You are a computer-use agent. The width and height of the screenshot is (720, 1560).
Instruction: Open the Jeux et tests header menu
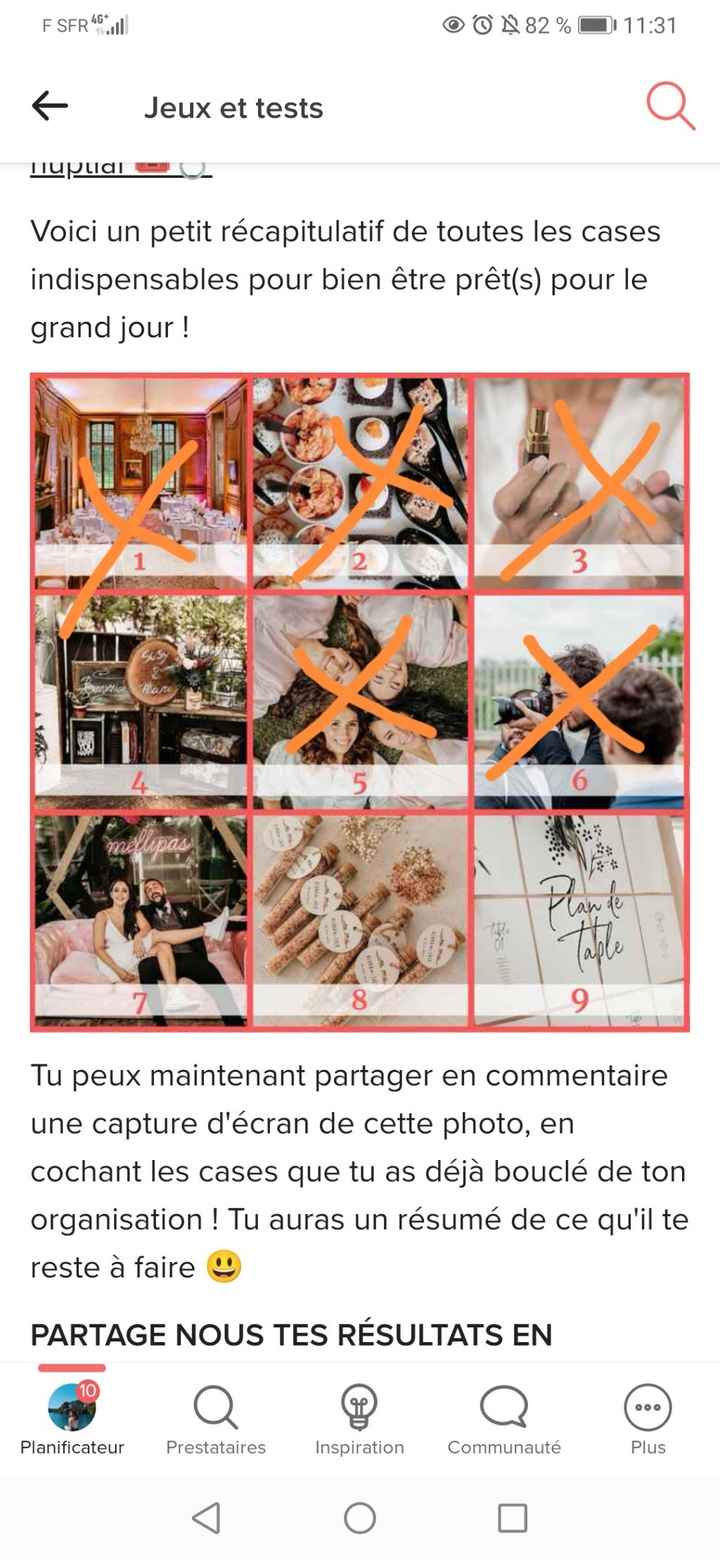(x=234, y=107)
